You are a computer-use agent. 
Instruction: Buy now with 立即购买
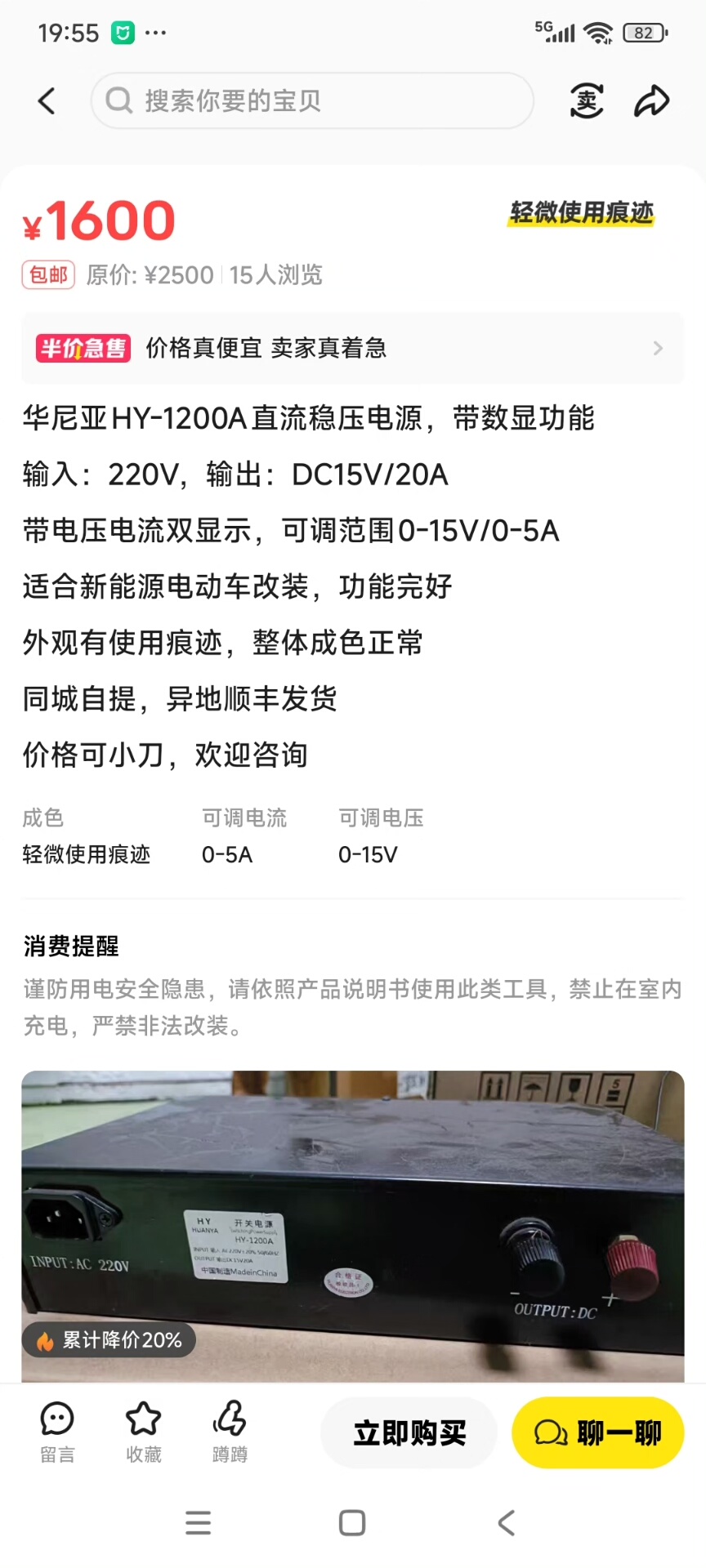tap(409, 1432)
